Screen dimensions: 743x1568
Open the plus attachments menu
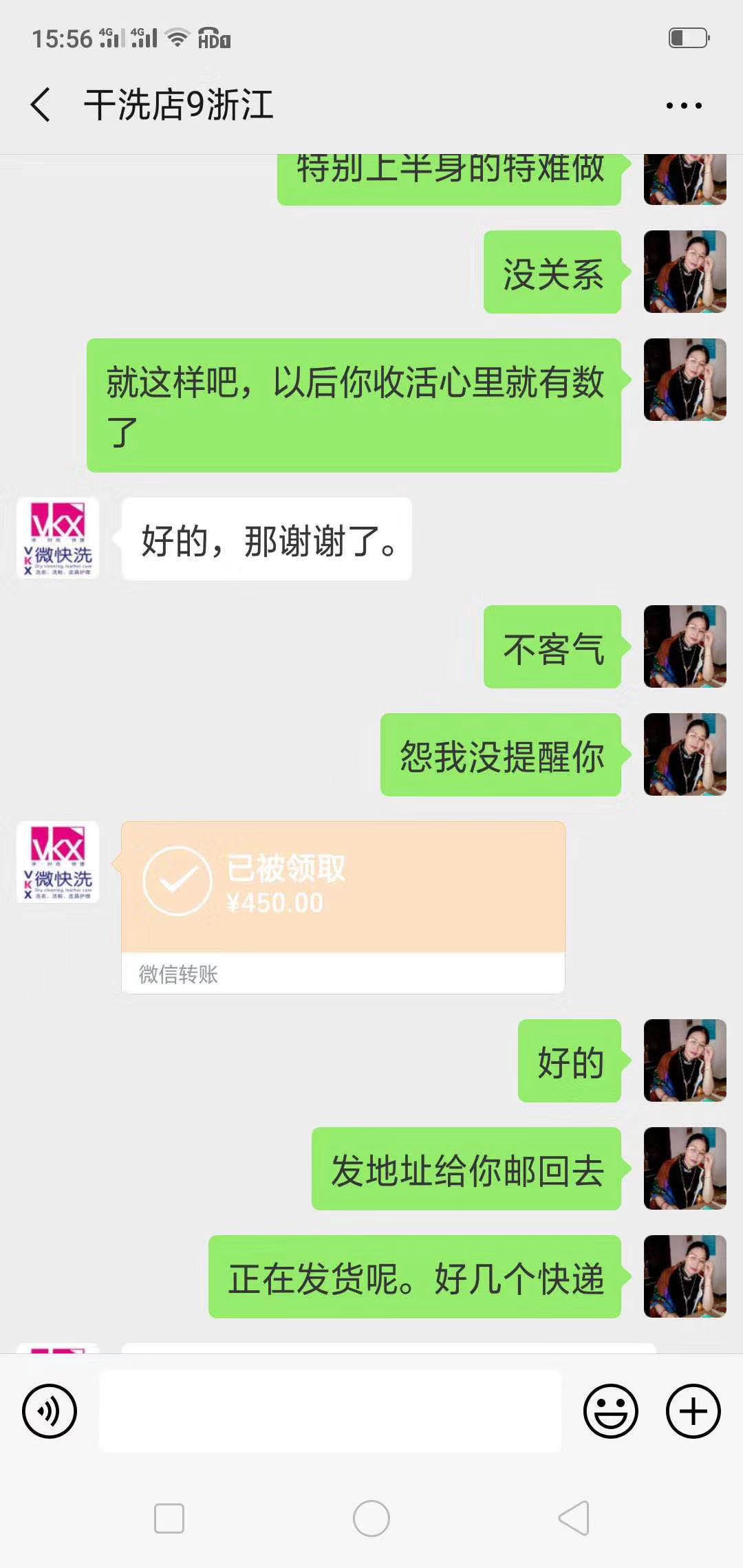(x=693, y=1411)
